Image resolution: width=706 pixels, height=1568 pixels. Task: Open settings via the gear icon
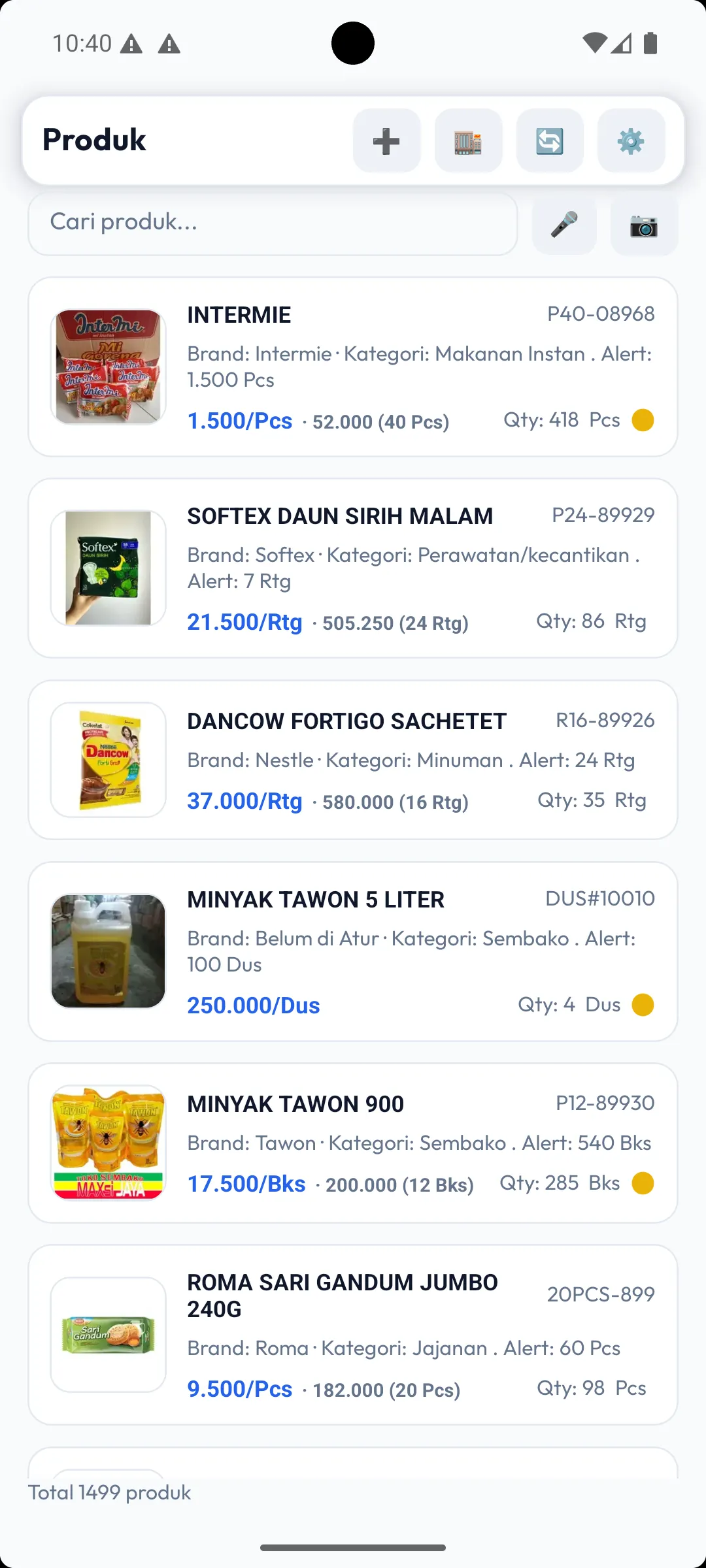point(631,140)
